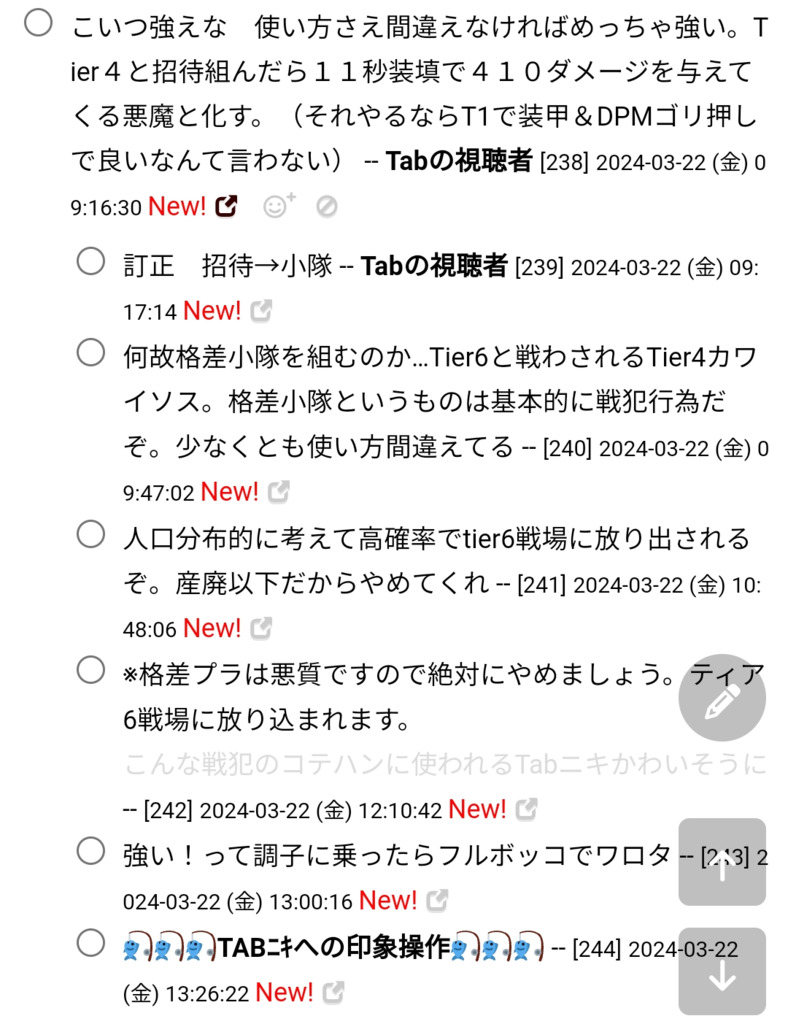This screenshot has width=788, height=1024.
Task: Tap the block icon on comment 238
Action: [327, 207]
